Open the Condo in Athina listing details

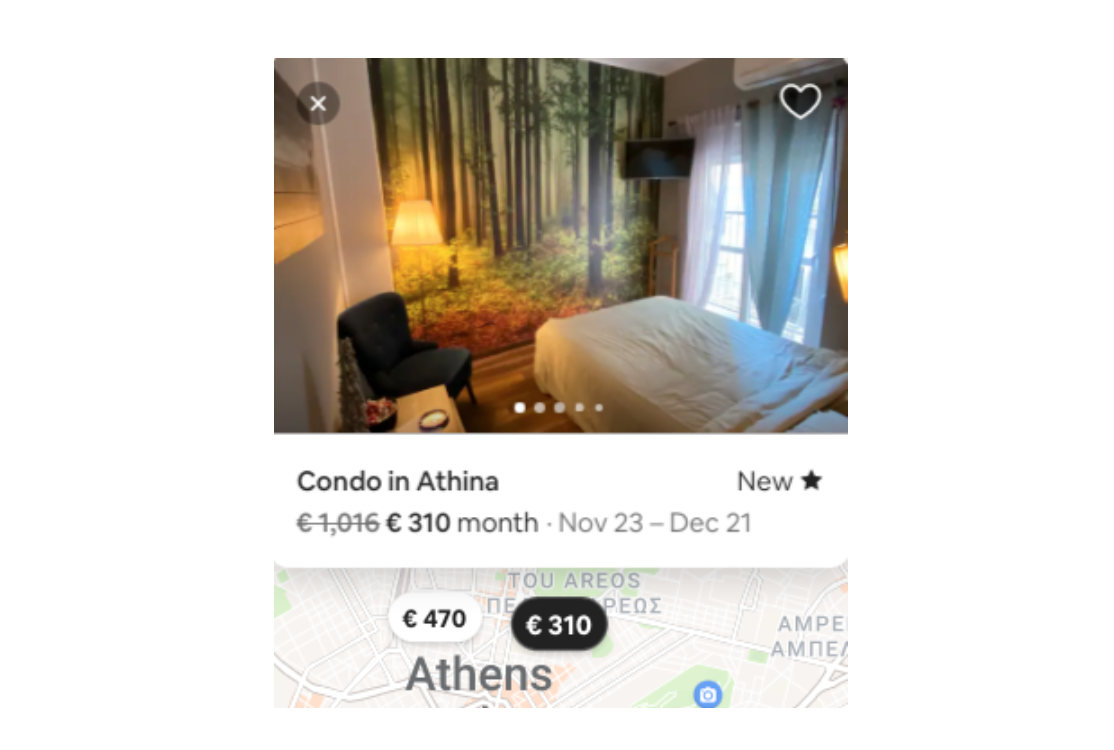click(x=398, y=481)
